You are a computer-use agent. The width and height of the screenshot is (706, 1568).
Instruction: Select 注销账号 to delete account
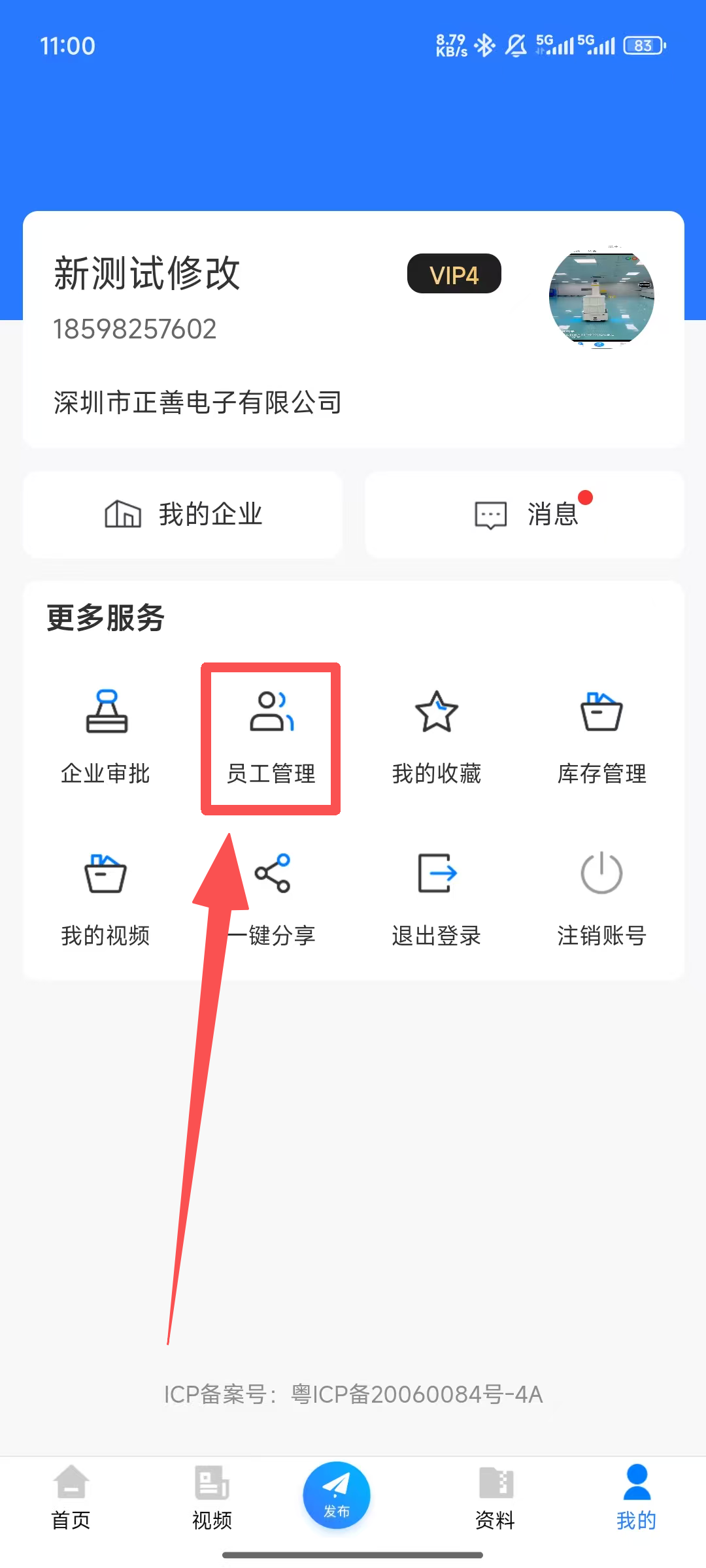tap(601, 899)
